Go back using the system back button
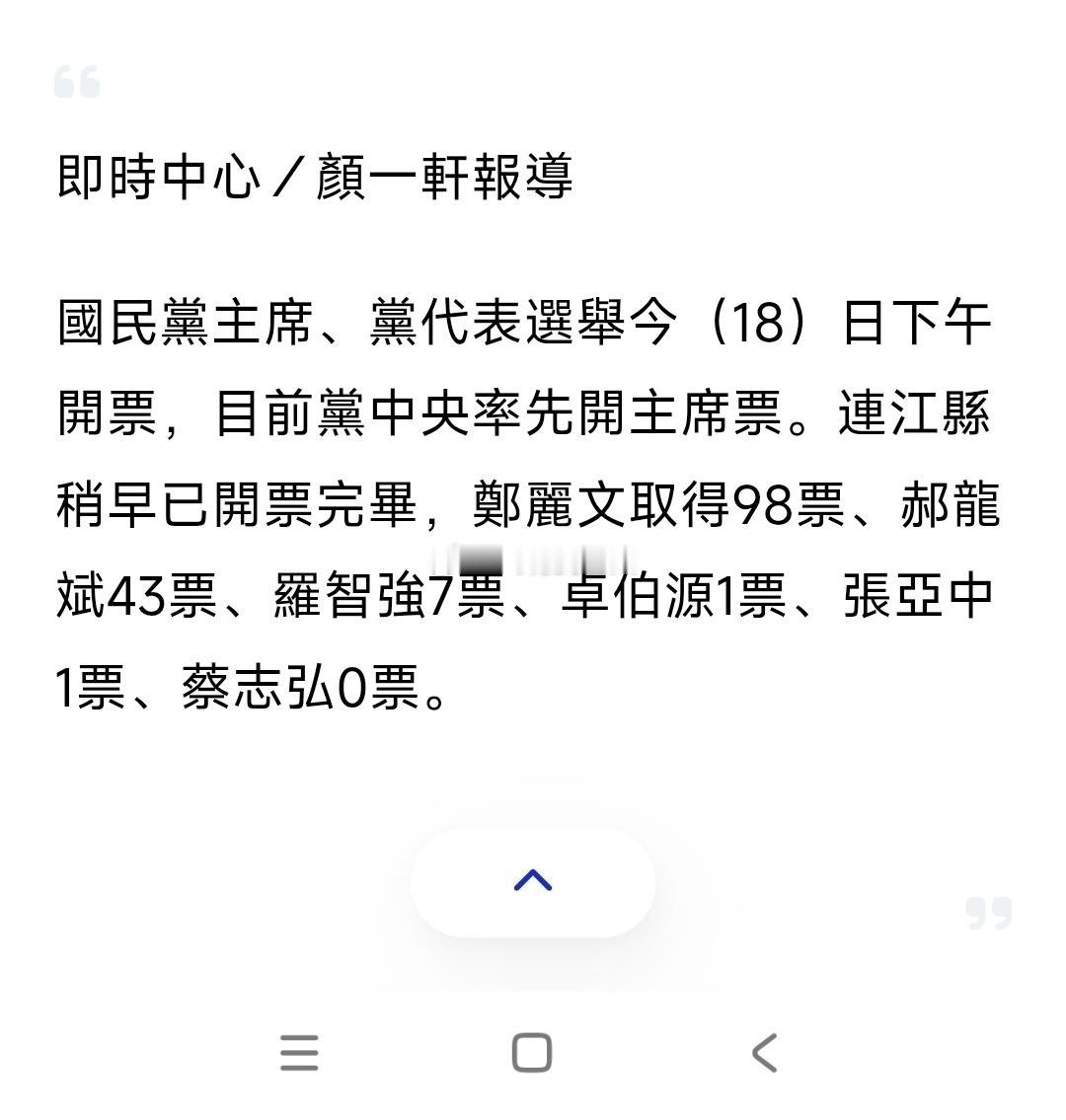 tap(765, 1052)
